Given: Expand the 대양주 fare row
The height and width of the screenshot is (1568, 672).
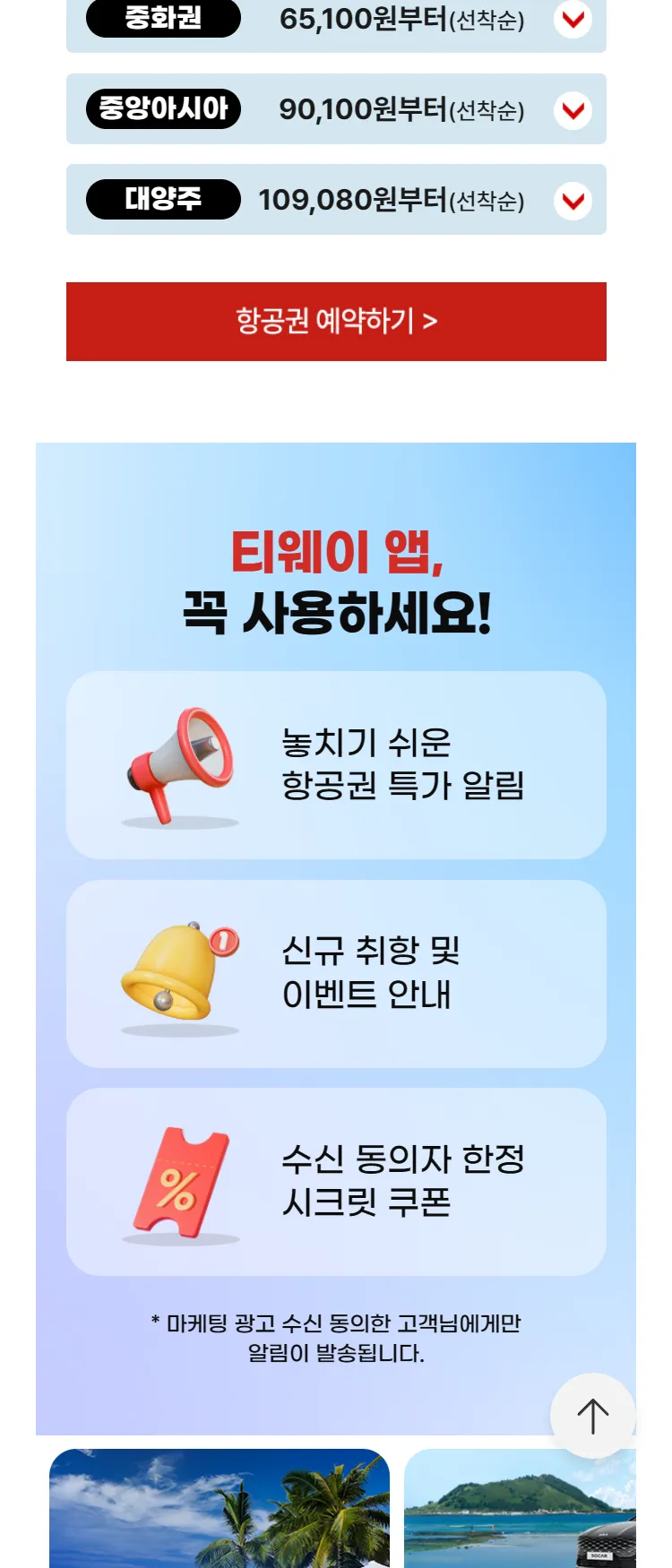Looking at the screenshot, I should [573, 201].
